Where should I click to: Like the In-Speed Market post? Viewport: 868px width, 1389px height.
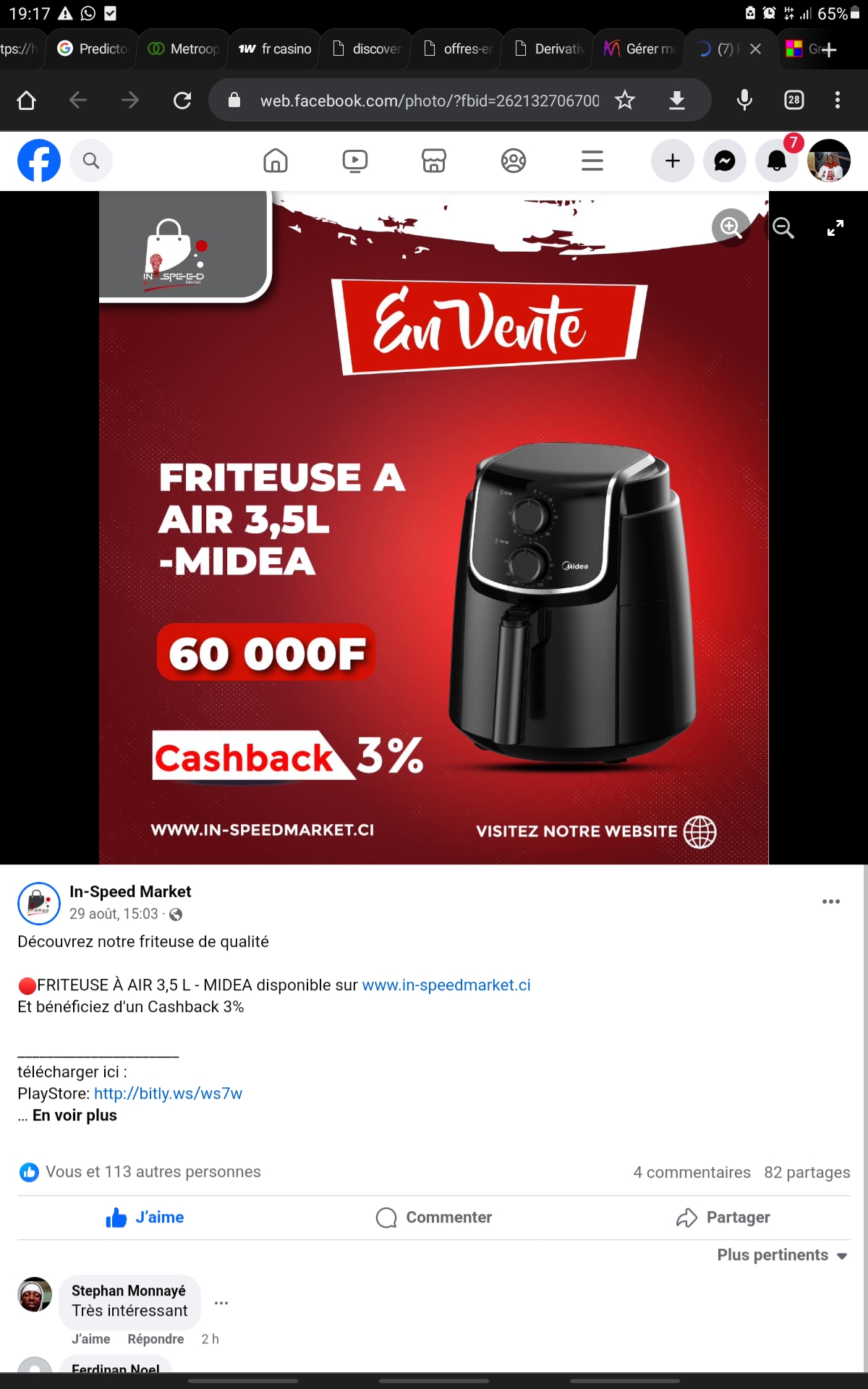(145, 1218)
